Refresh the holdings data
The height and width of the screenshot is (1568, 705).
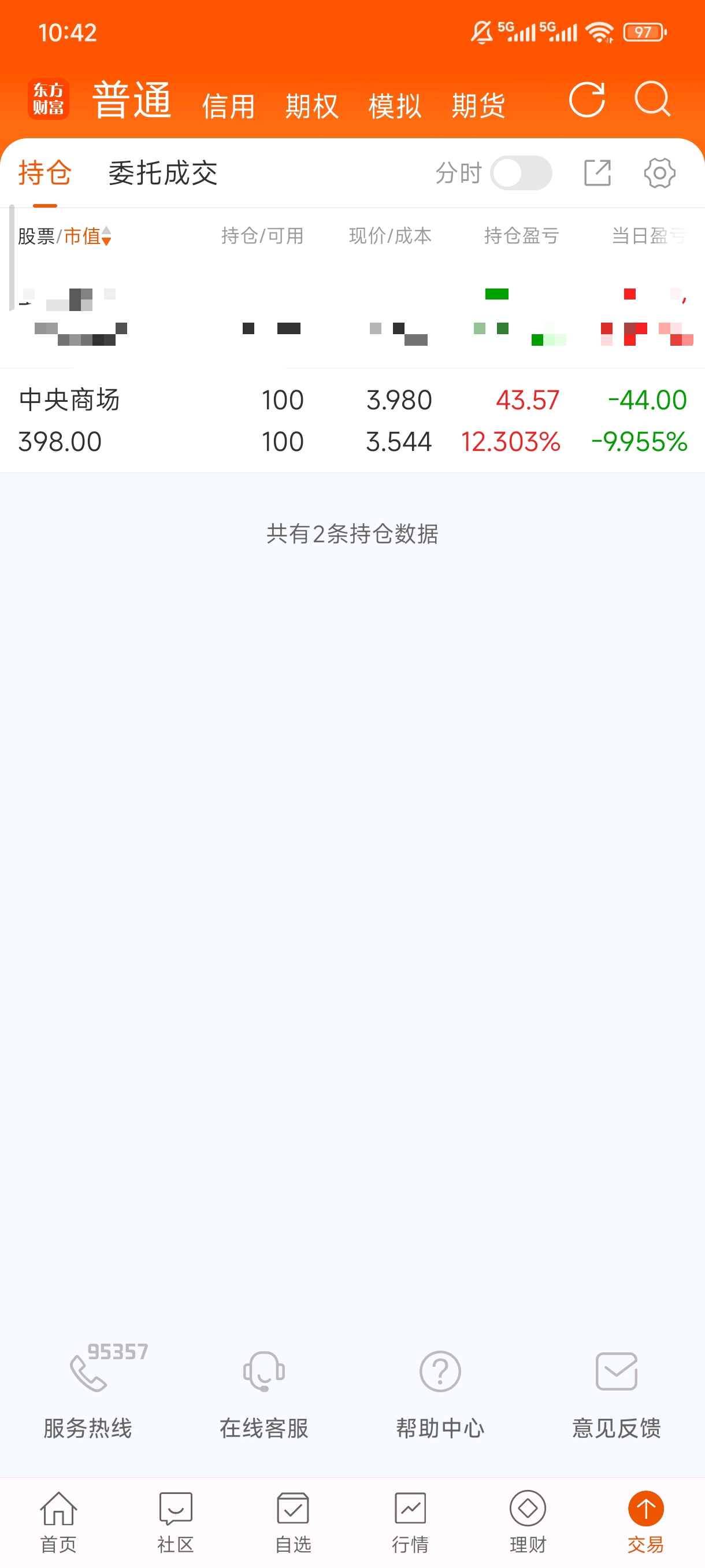click(x=587, y=99)
